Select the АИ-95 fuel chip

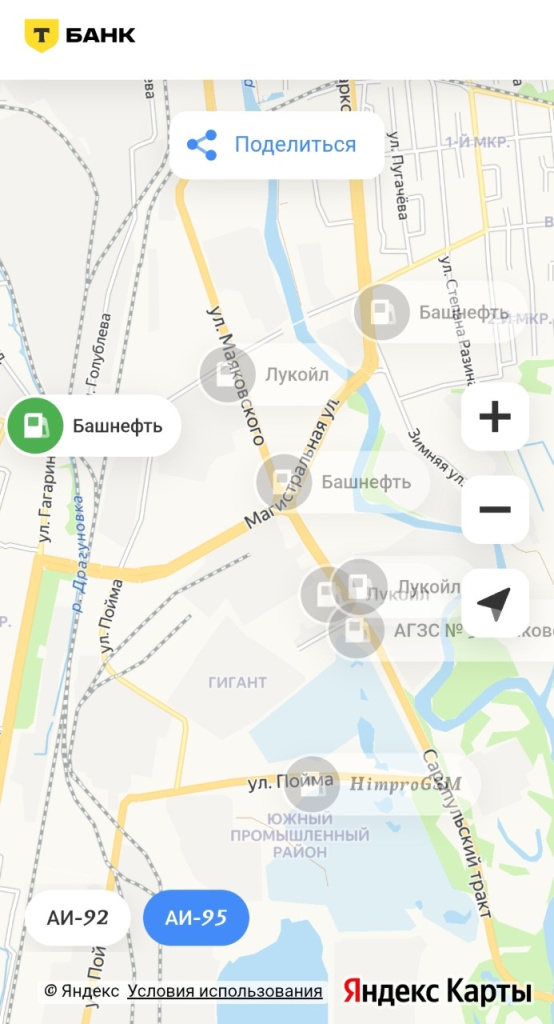pyautogui.click(x=196, y=918)
